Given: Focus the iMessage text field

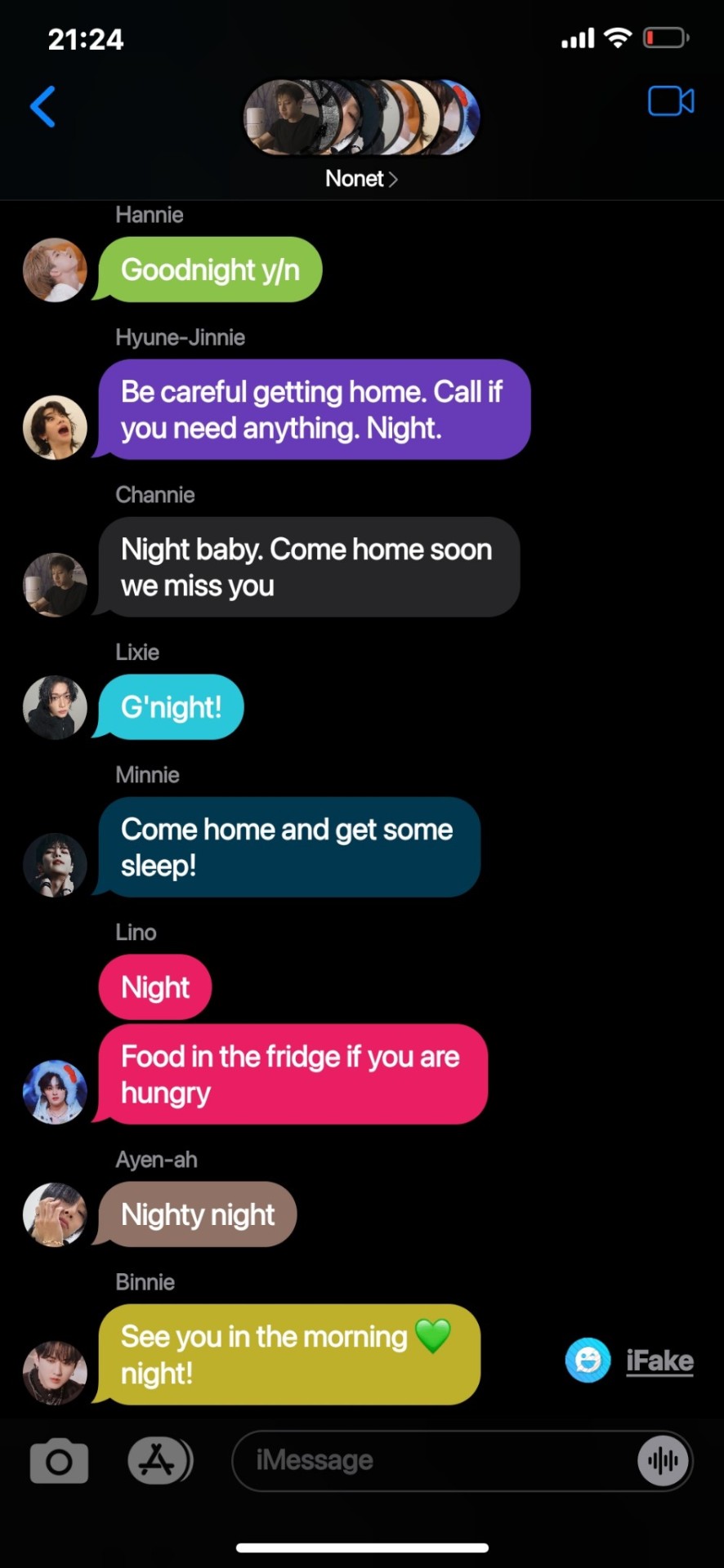Looking at the screenshot, I should coord(433,1461).
